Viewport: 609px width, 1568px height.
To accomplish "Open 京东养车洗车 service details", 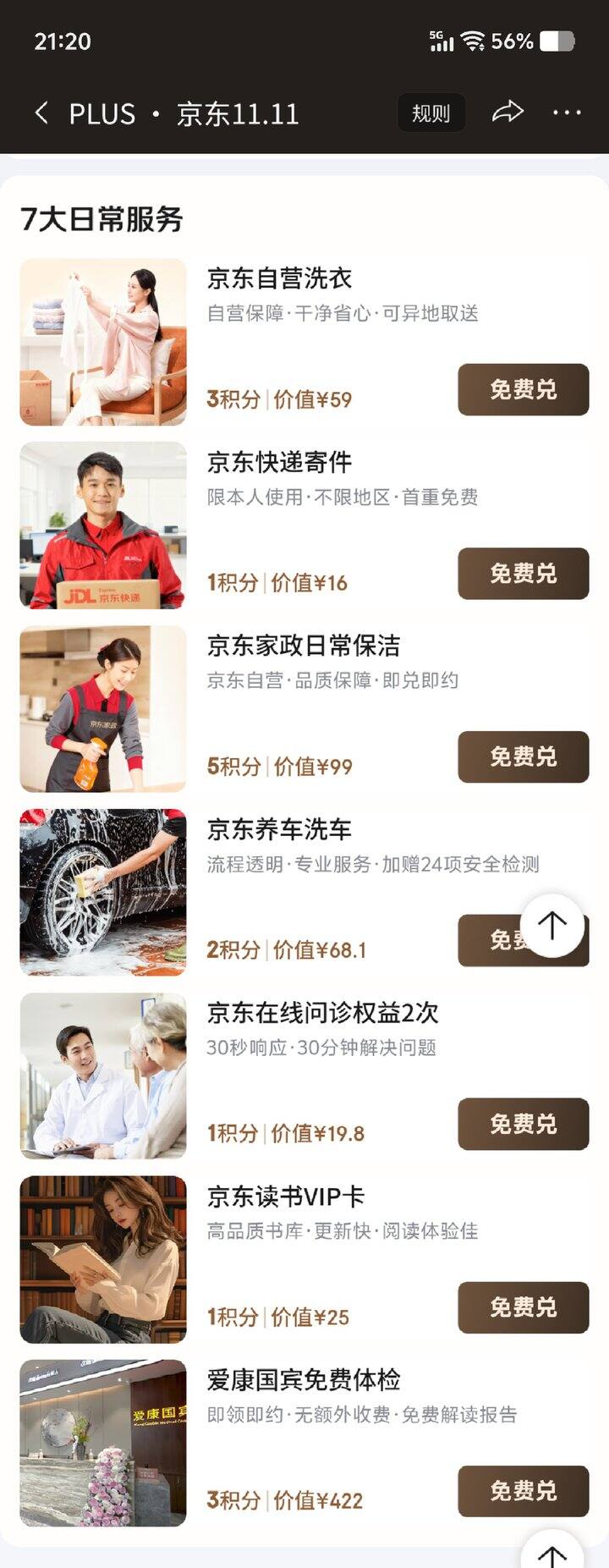I will (x=282, y=832).
